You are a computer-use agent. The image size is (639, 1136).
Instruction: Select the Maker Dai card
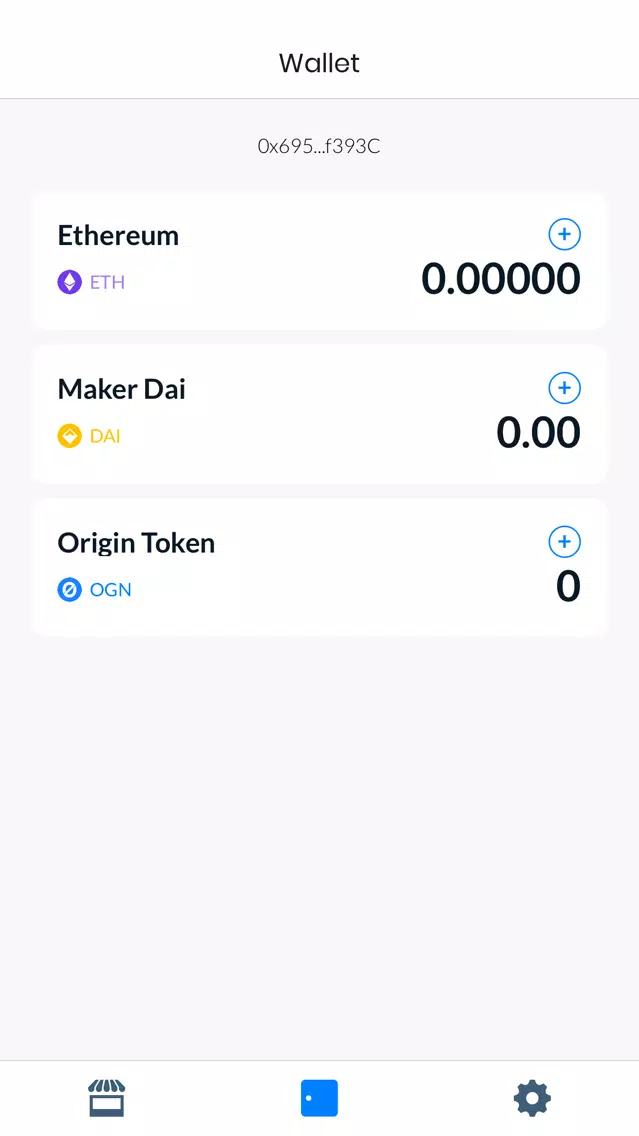[x=300, y=415]
